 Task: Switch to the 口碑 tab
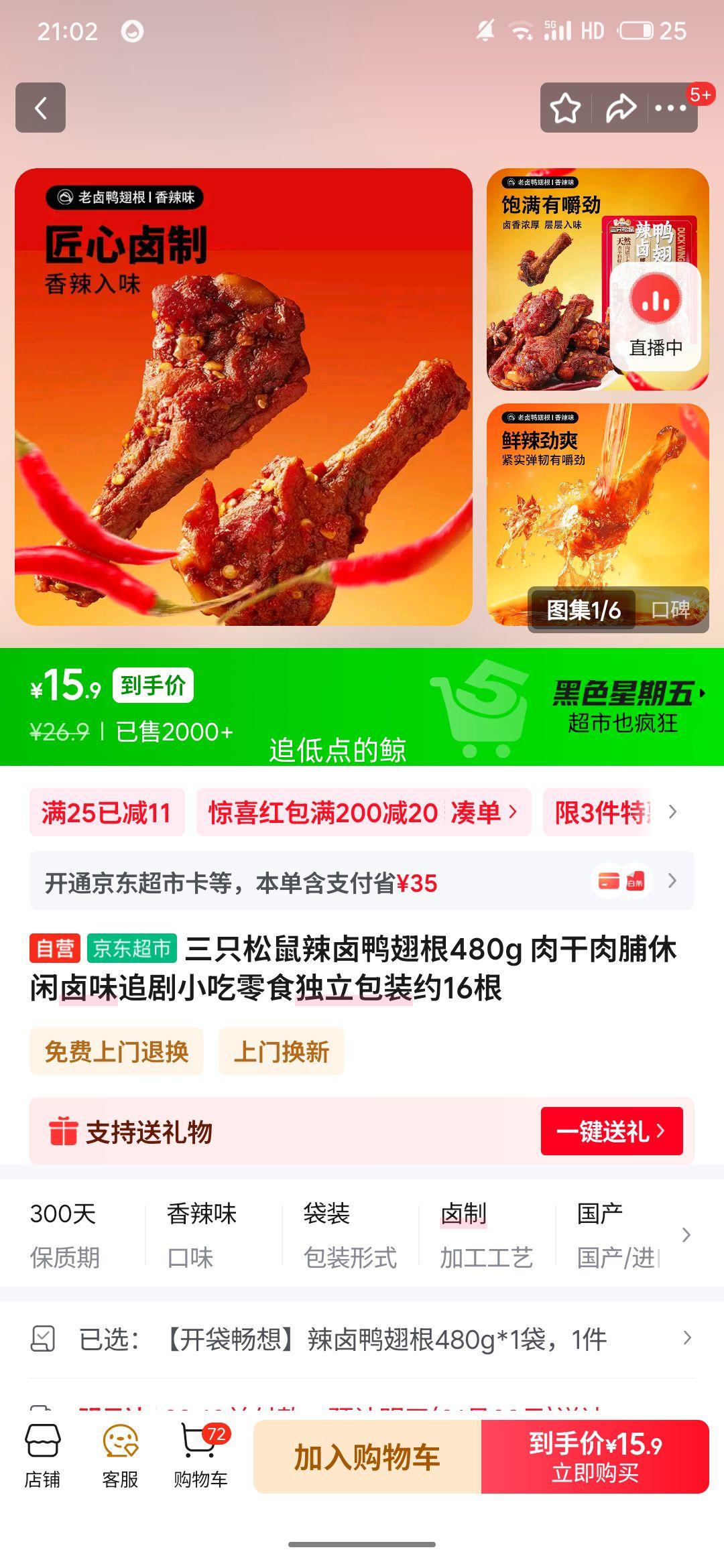pos(671,610)
